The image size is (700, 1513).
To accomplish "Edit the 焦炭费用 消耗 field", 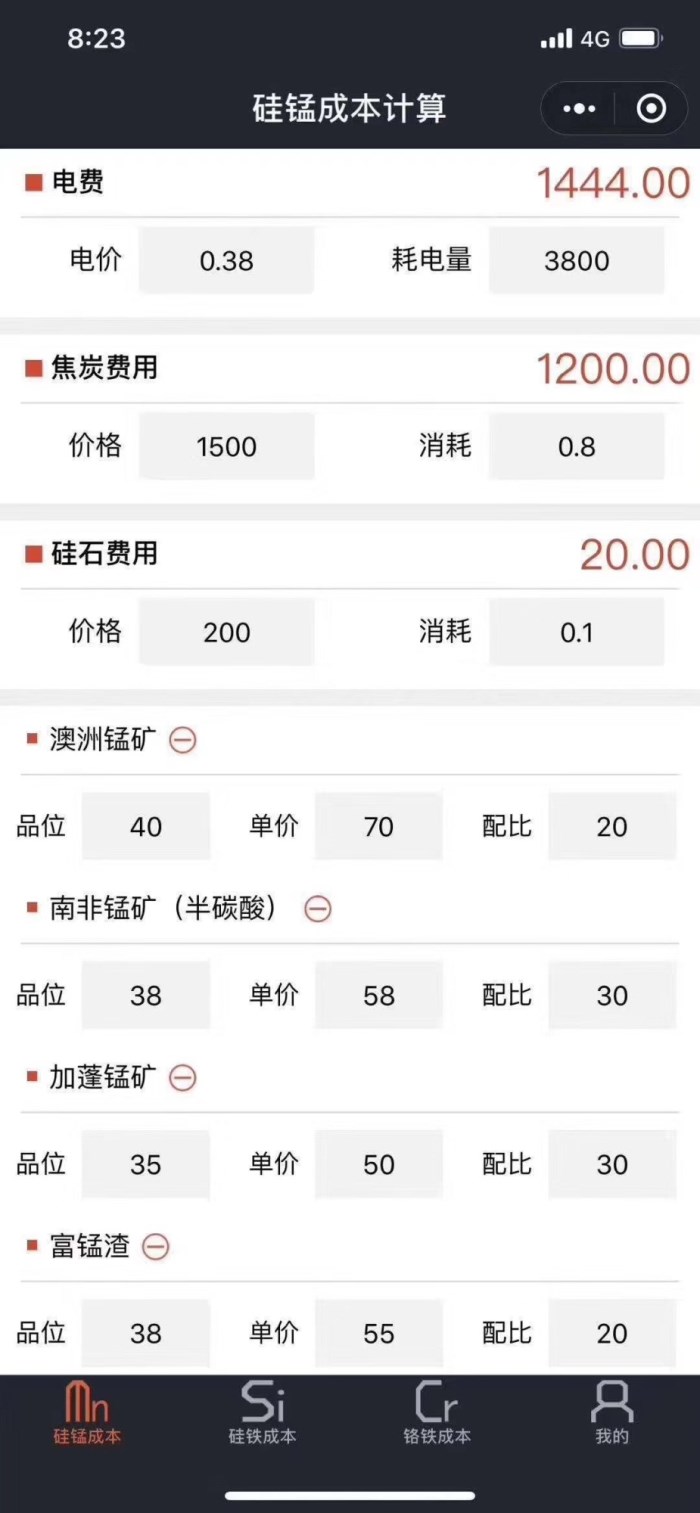I will [x=576, y=447].
